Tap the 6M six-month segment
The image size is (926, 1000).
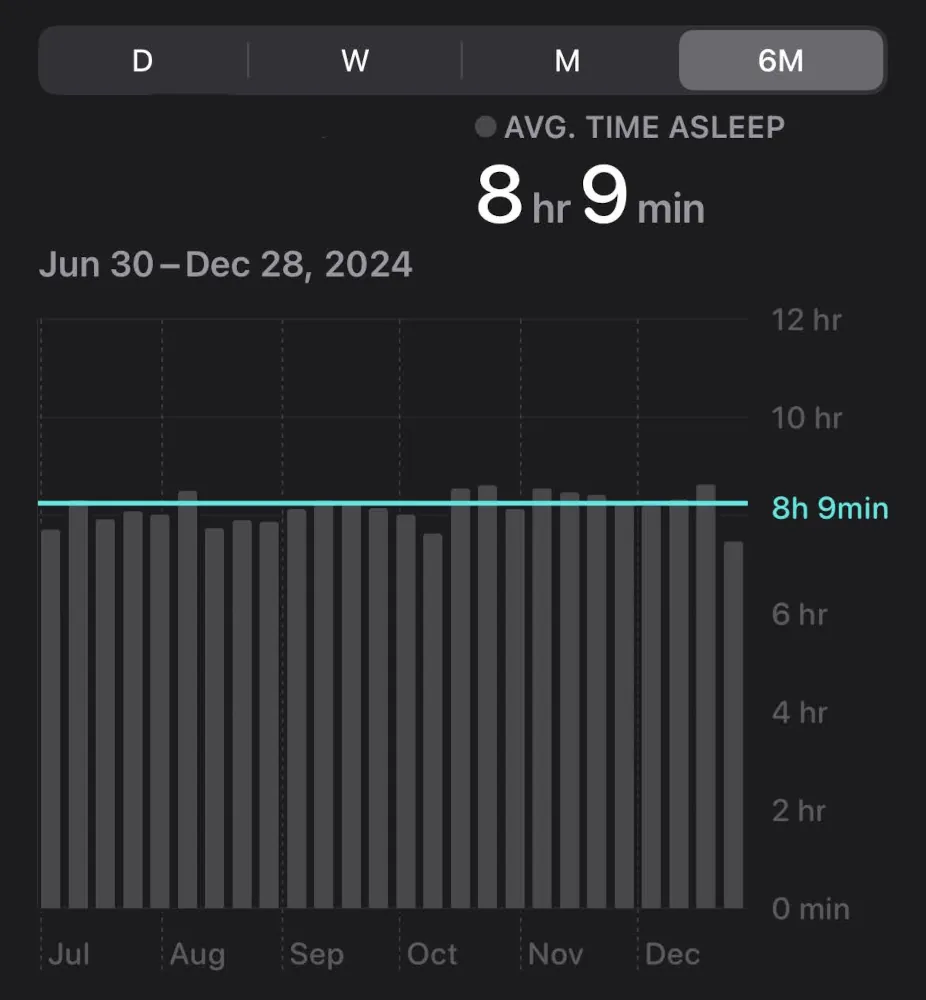click(x=781, y=61)
